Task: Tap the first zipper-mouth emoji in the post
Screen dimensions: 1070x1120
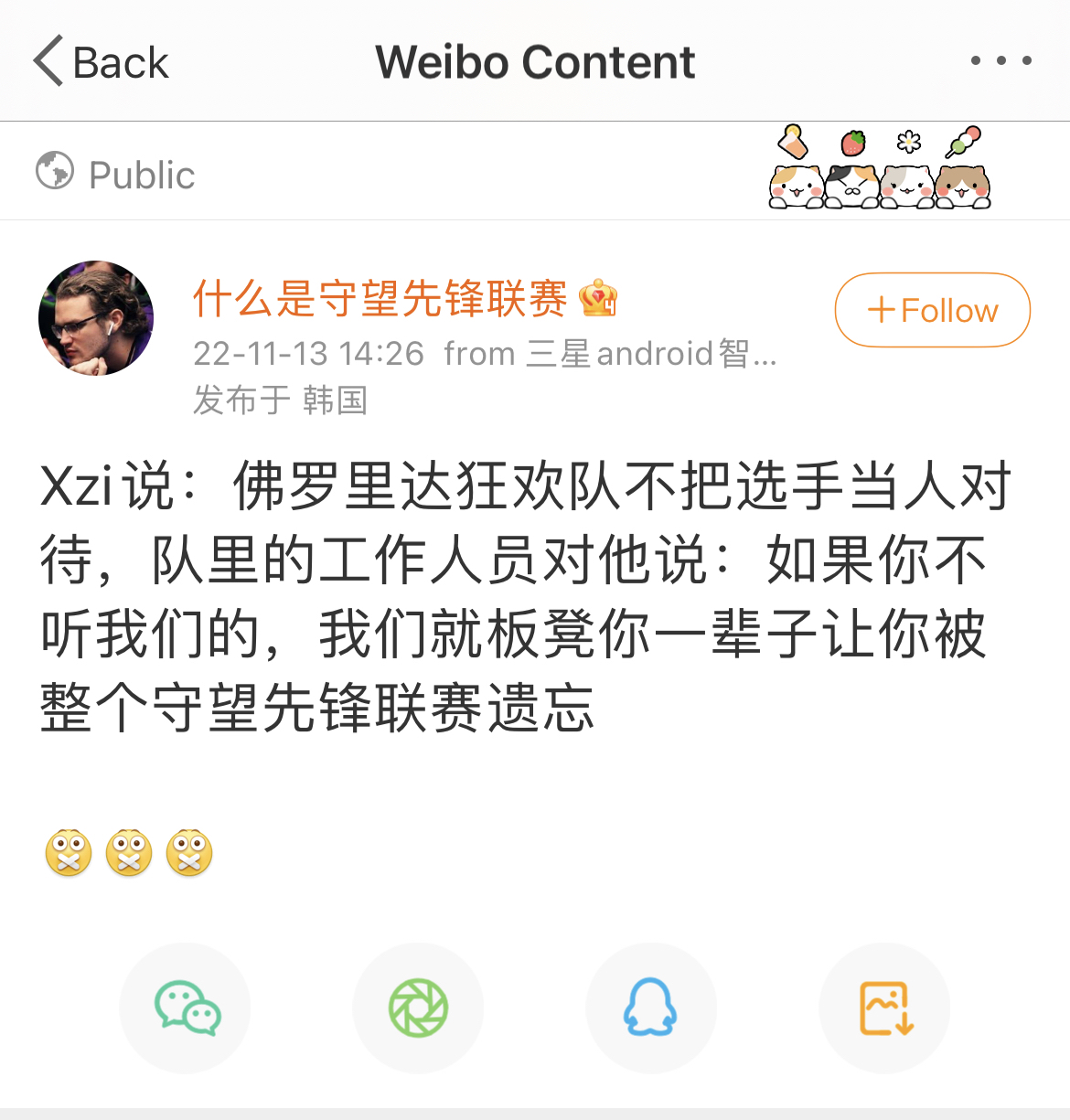Action: click(67, 851)
